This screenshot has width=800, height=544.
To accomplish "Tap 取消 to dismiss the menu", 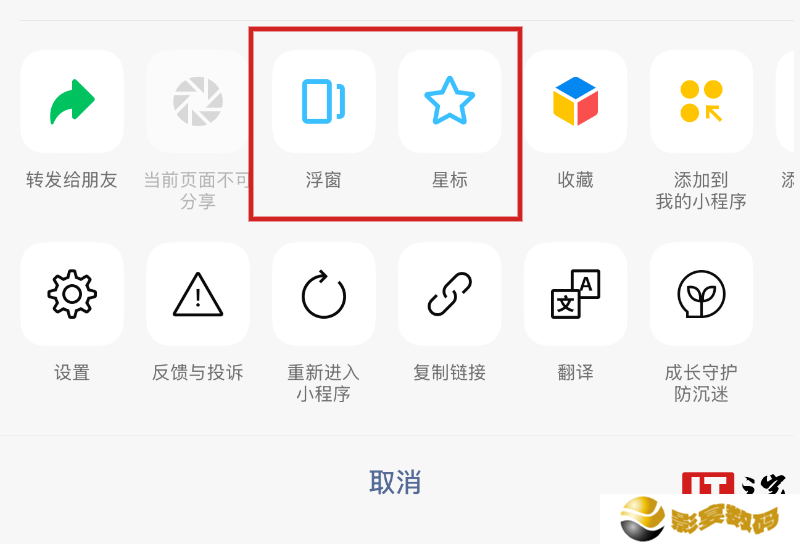I will pos(395,482).
